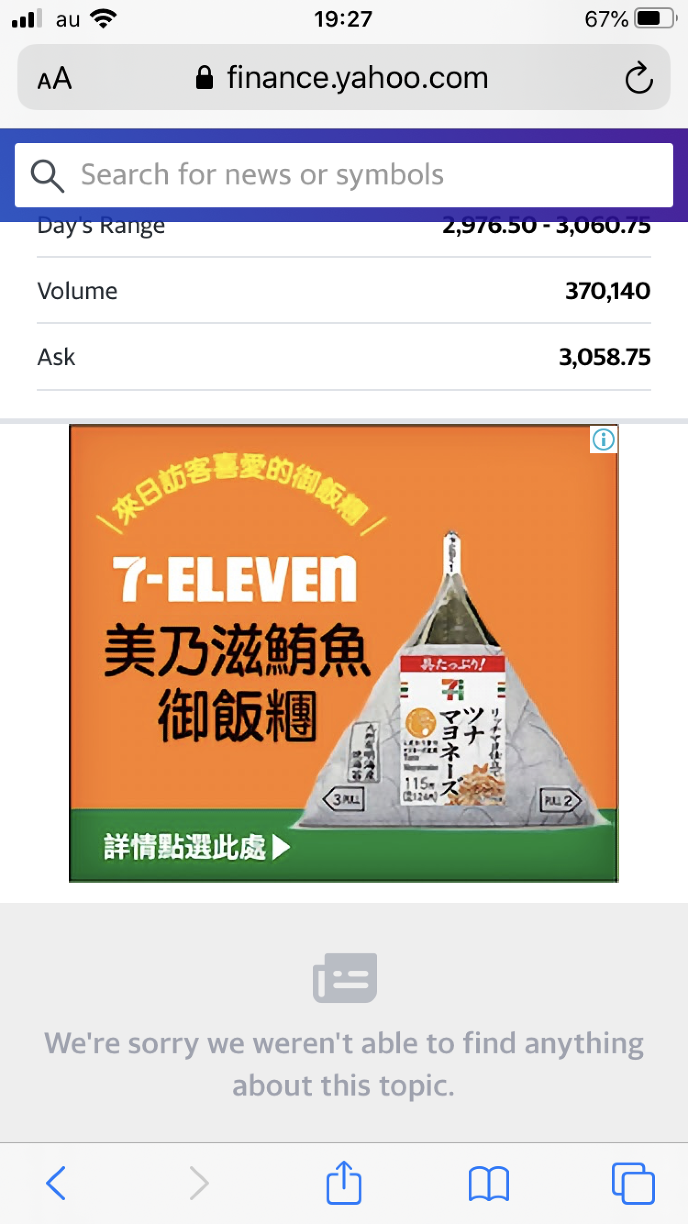Tap the finance.yahoo.com address bar
The height and width of the screenshot is (1224, 688).
(344, 78)
